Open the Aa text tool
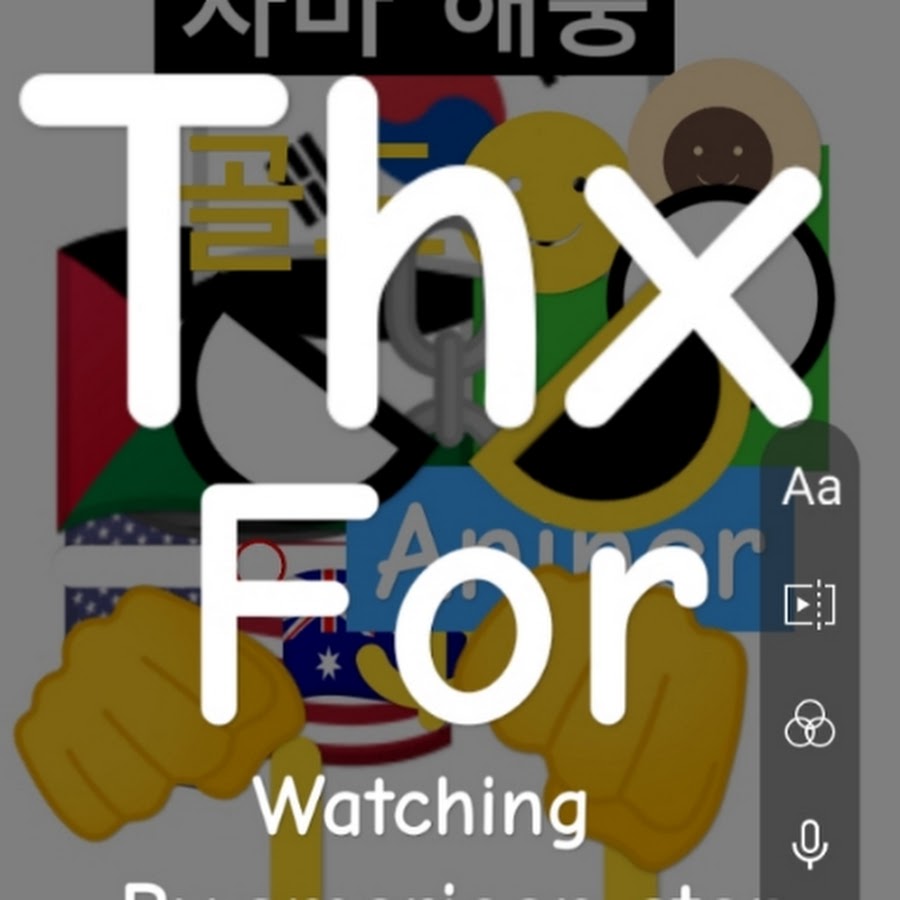Viewport: 900px width, 900px height. tap(811, 489)
